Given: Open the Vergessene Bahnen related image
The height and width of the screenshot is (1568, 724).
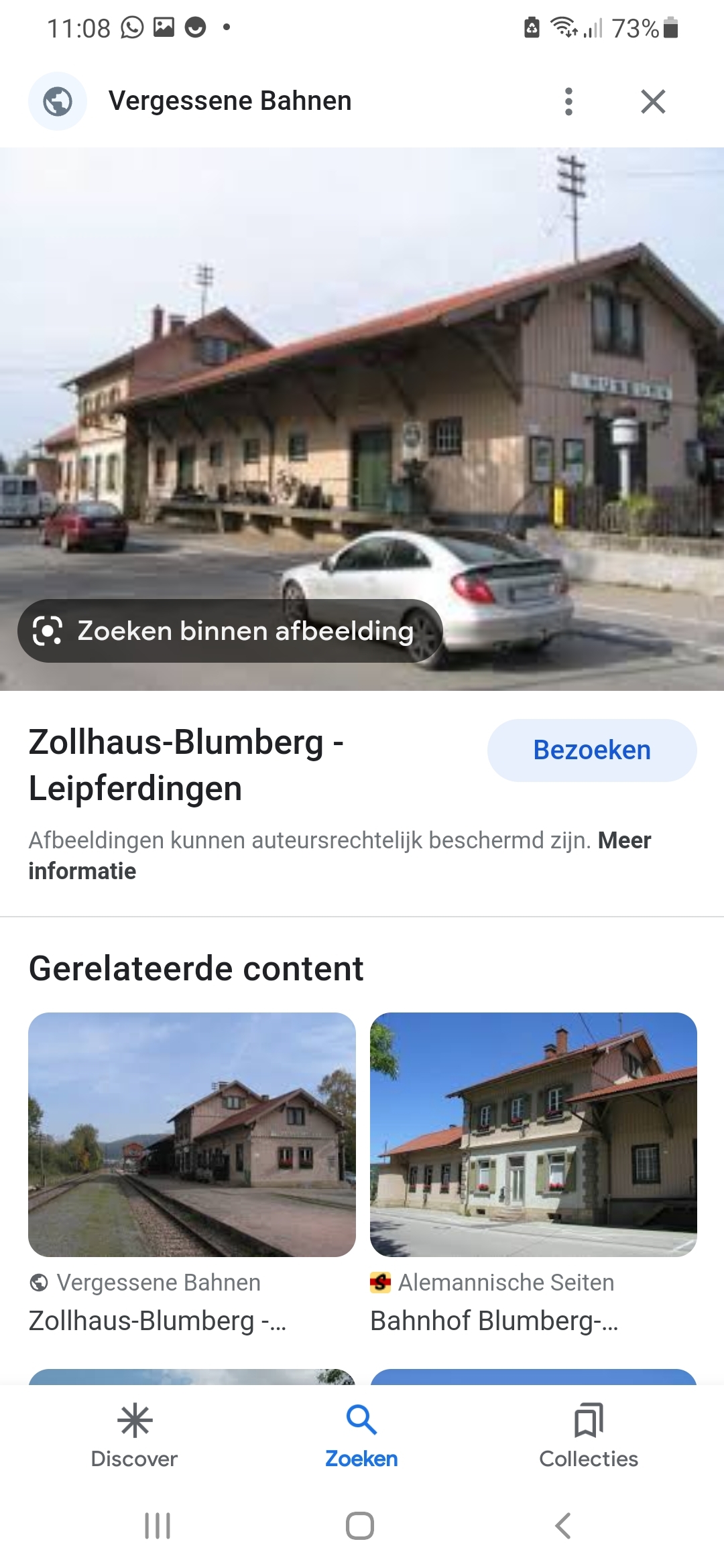Looking at the screenshot, I should pos(192,1134).
